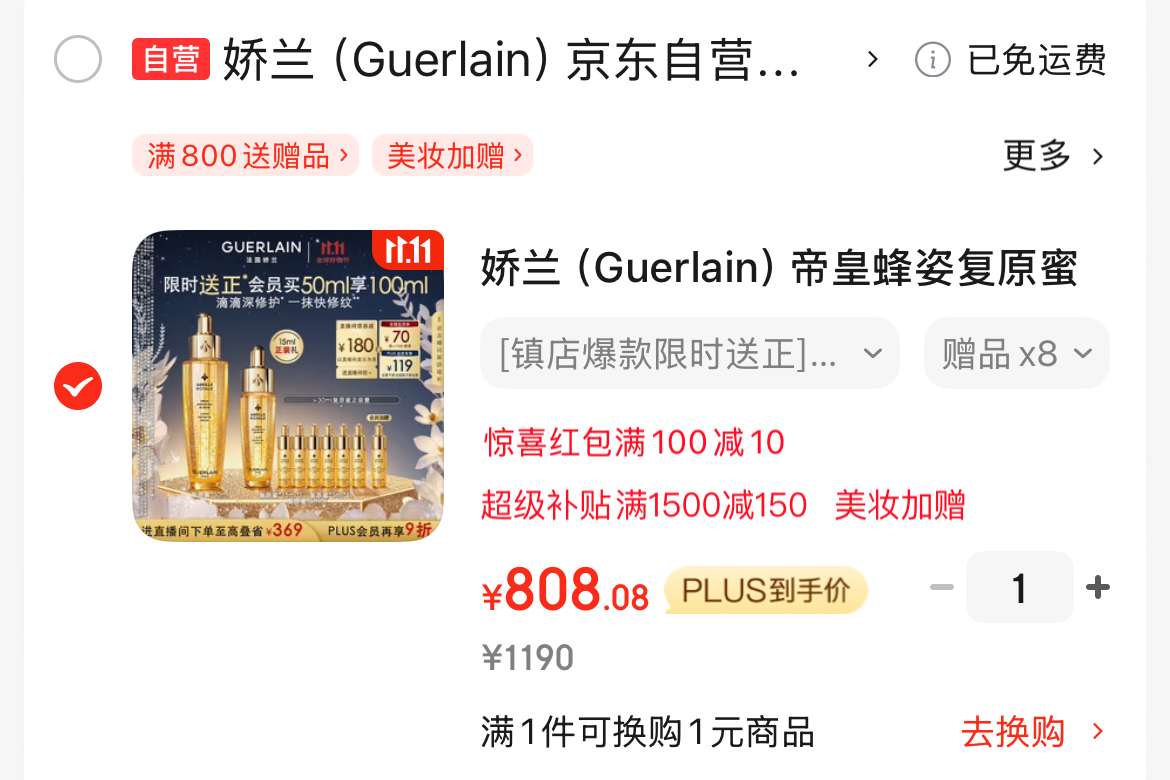Select the Guerlain store checkbox
The width and height of the screenshot is (1170, 780).
pyautogui.click(x=77, y=60)
